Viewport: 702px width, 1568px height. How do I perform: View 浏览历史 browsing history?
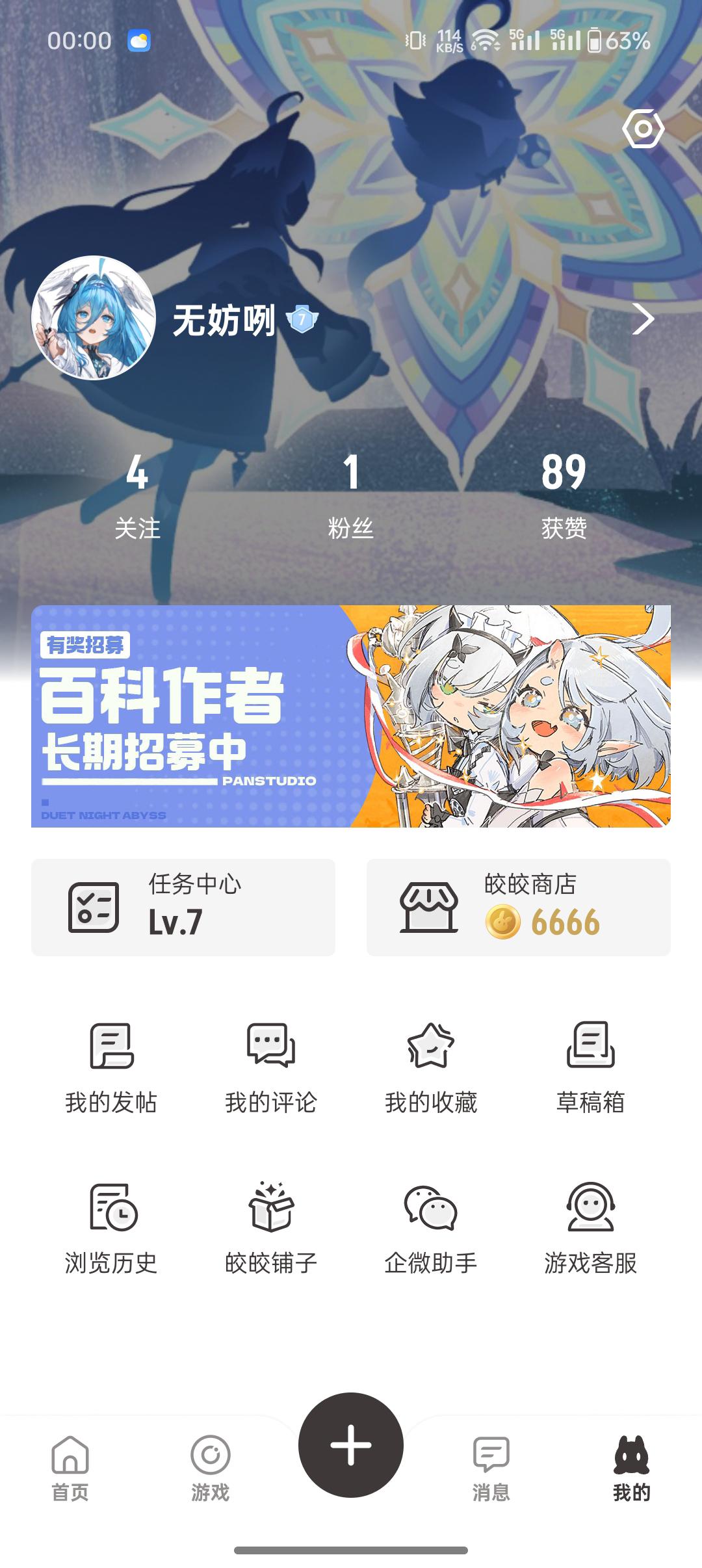click(111, 1228)
